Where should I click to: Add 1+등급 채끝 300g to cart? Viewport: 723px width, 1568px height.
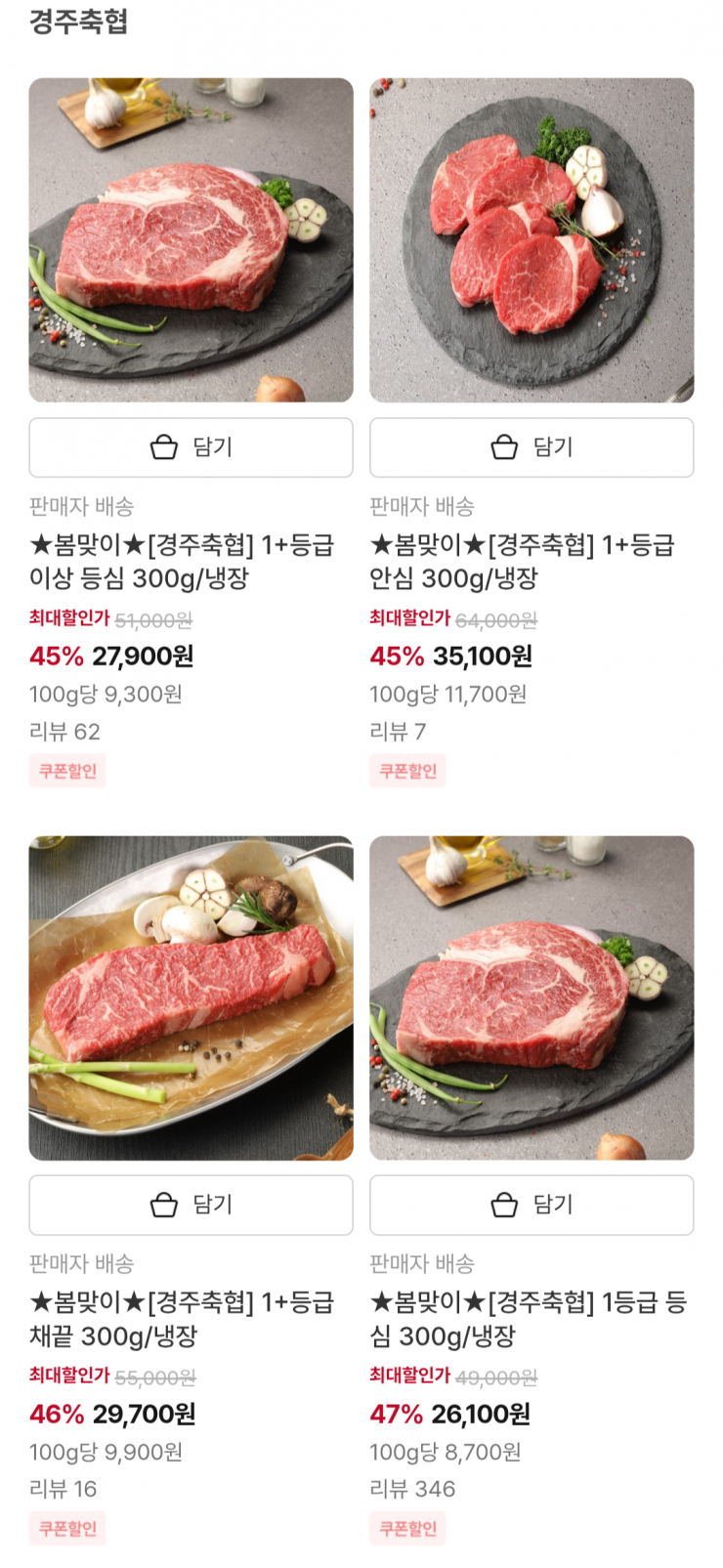click(191, 1205)
